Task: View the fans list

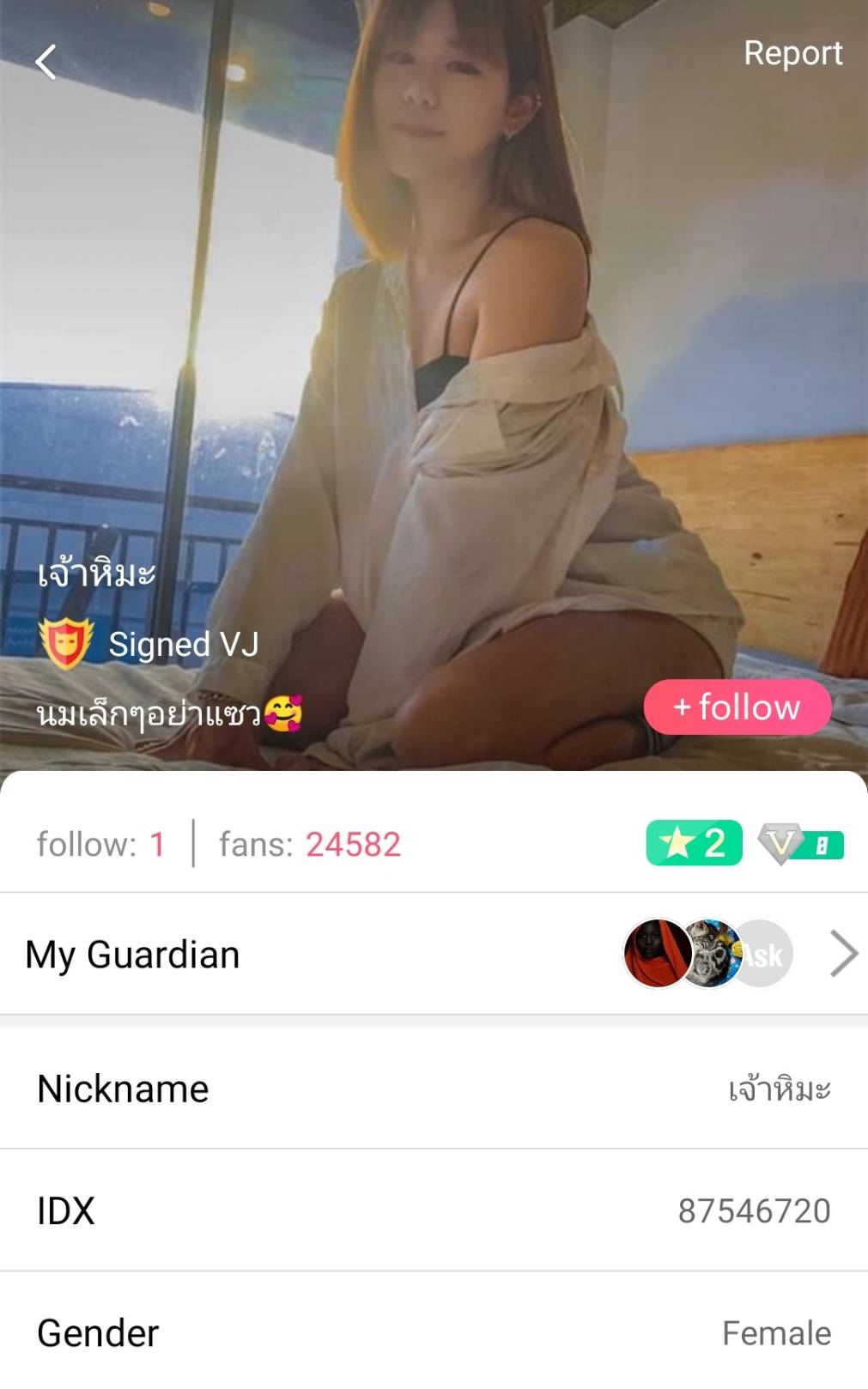Action: pyautogui.click(x=309, y=845)
